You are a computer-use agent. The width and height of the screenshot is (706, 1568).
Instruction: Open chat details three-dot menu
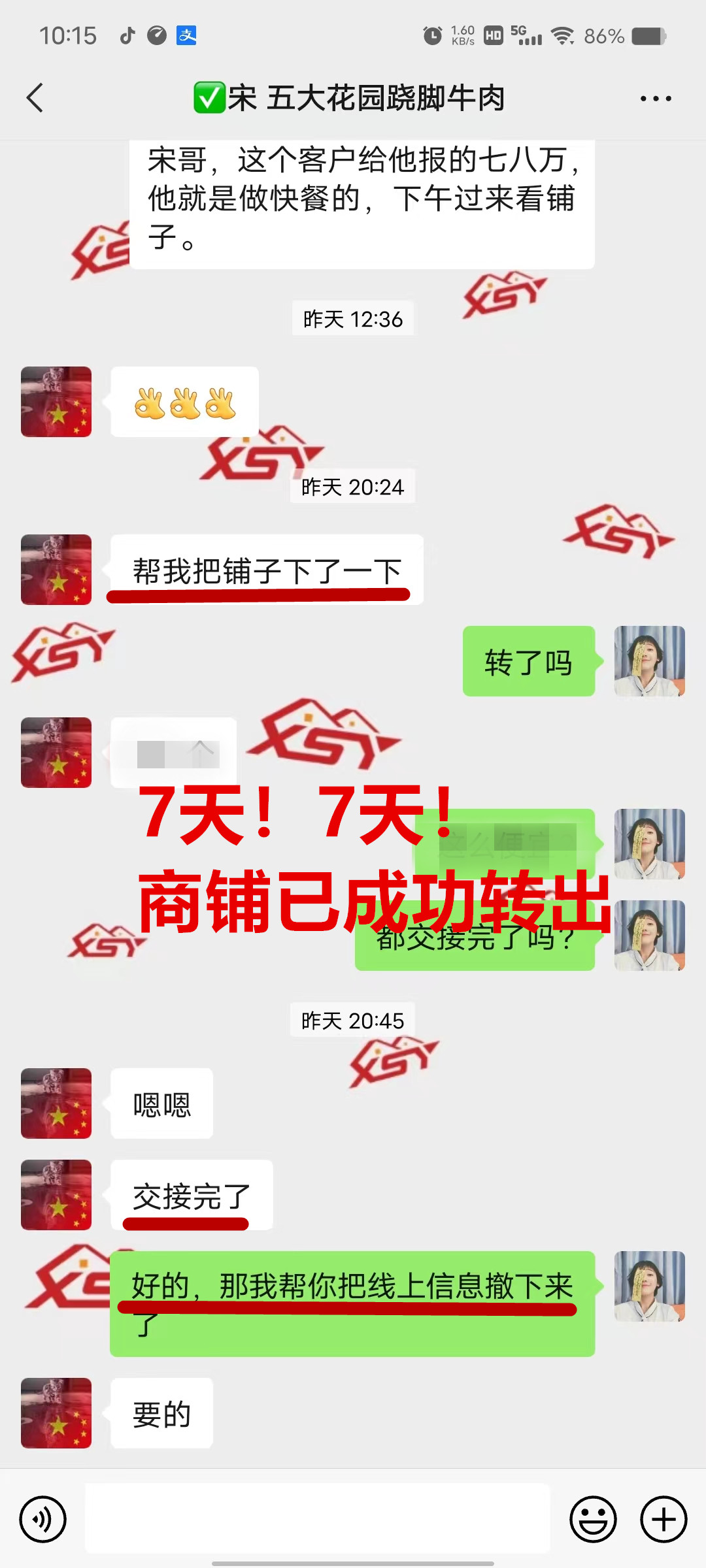(656, 99)
